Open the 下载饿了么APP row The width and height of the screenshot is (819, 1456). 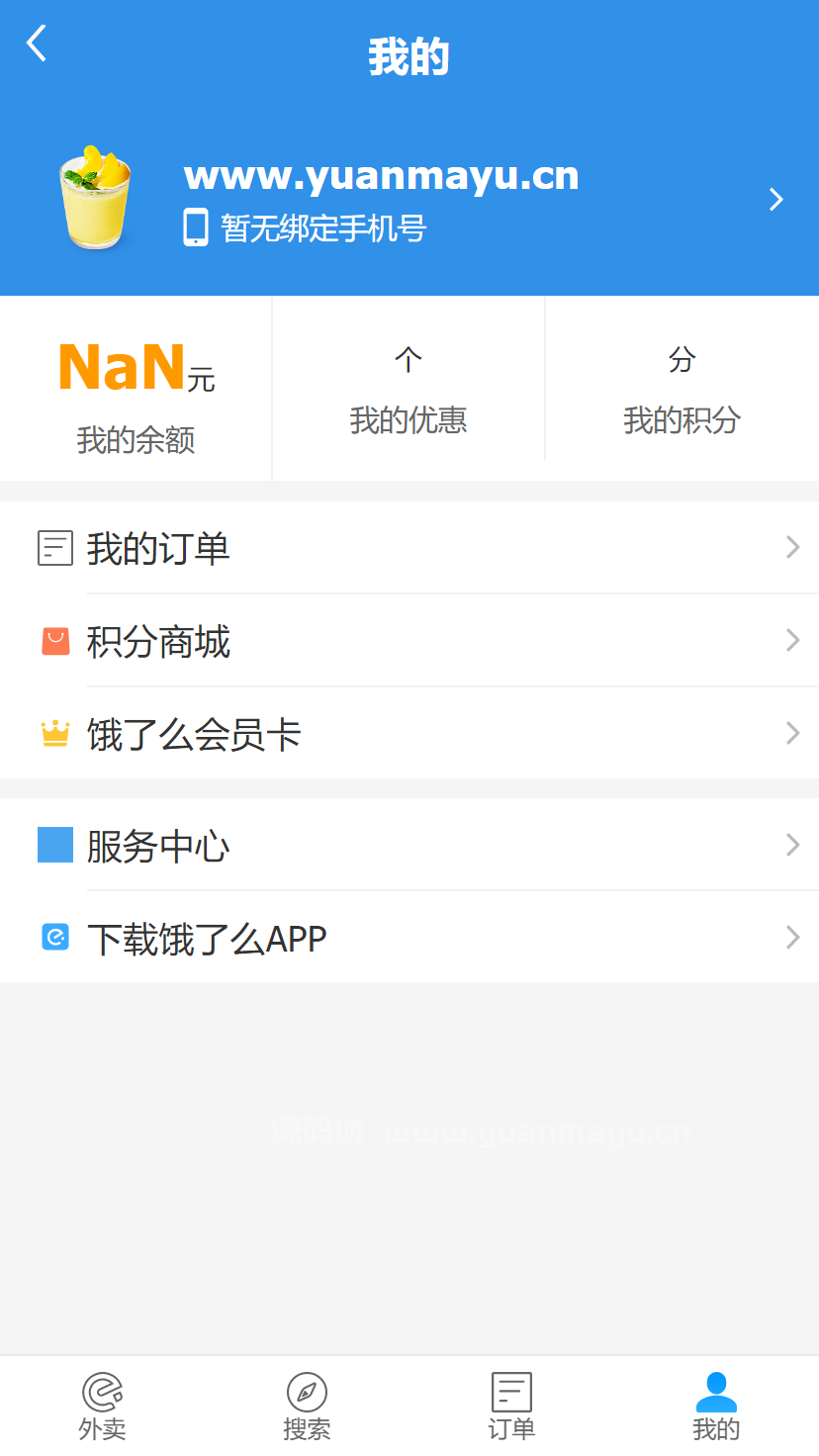(409, 938)
